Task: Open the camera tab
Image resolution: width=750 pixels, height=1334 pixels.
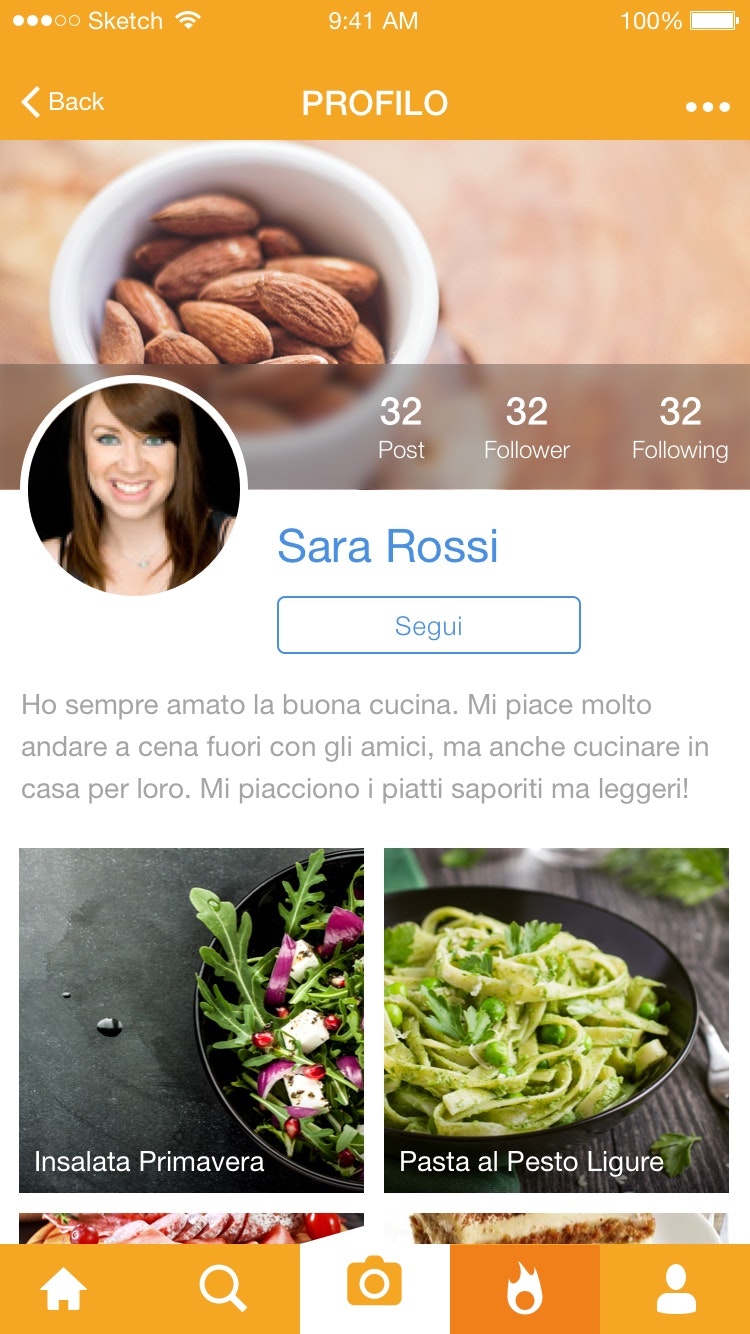Action: tap(374, 1284)
